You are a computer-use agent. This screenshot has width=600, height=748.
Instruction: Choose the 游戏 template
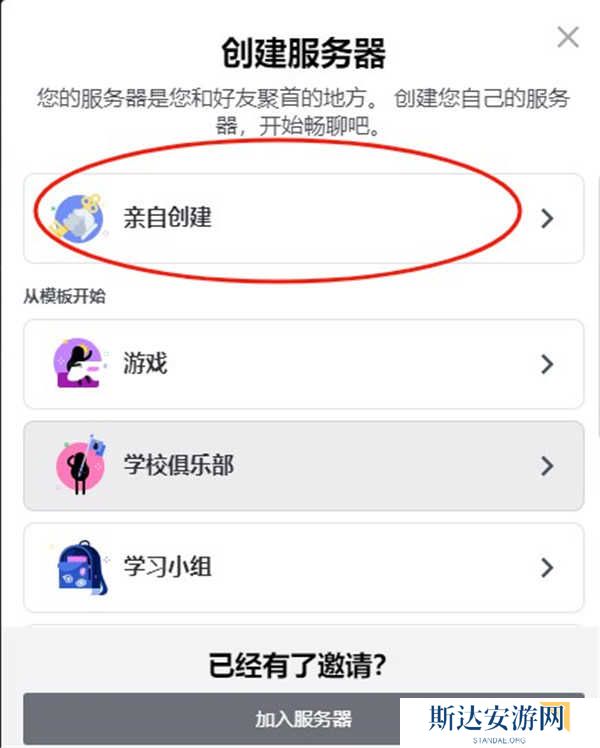point(303,364)
